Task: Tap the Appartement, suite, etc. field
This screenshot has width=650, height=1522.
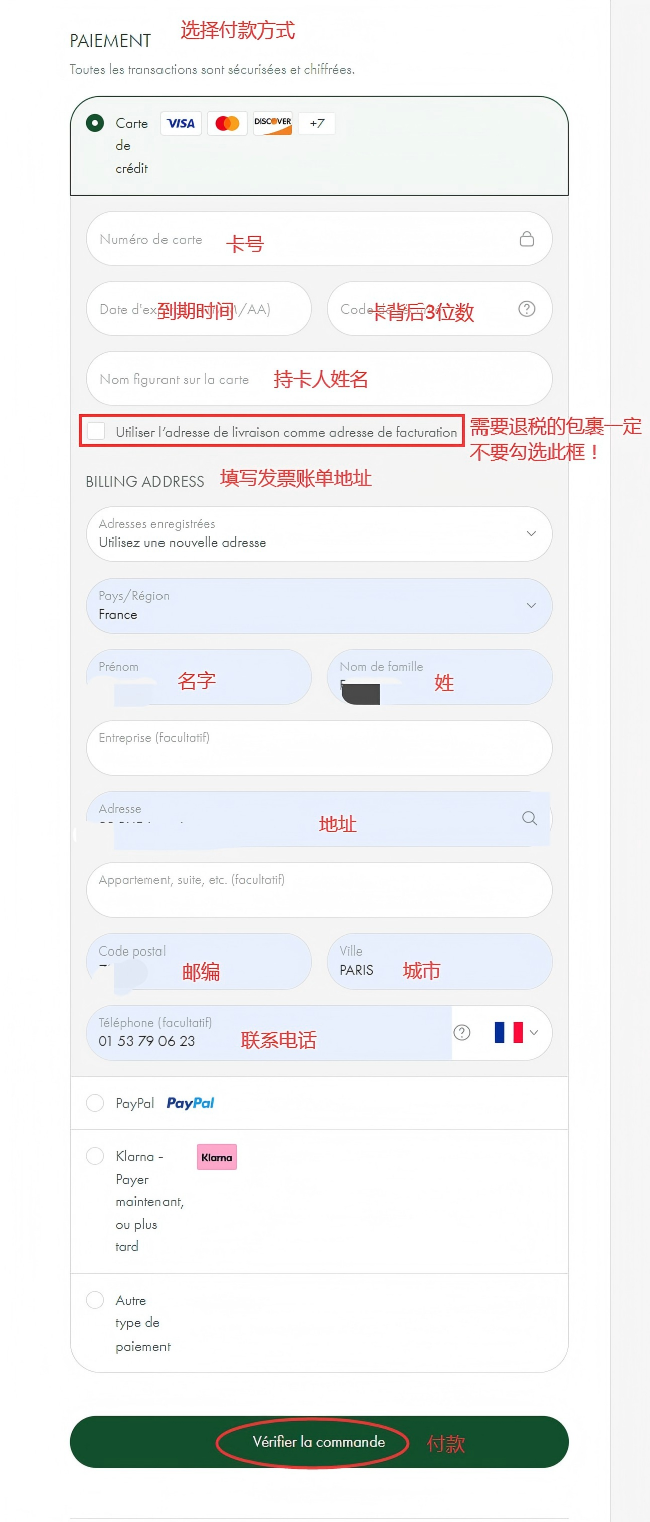Action: coord(318,890)
